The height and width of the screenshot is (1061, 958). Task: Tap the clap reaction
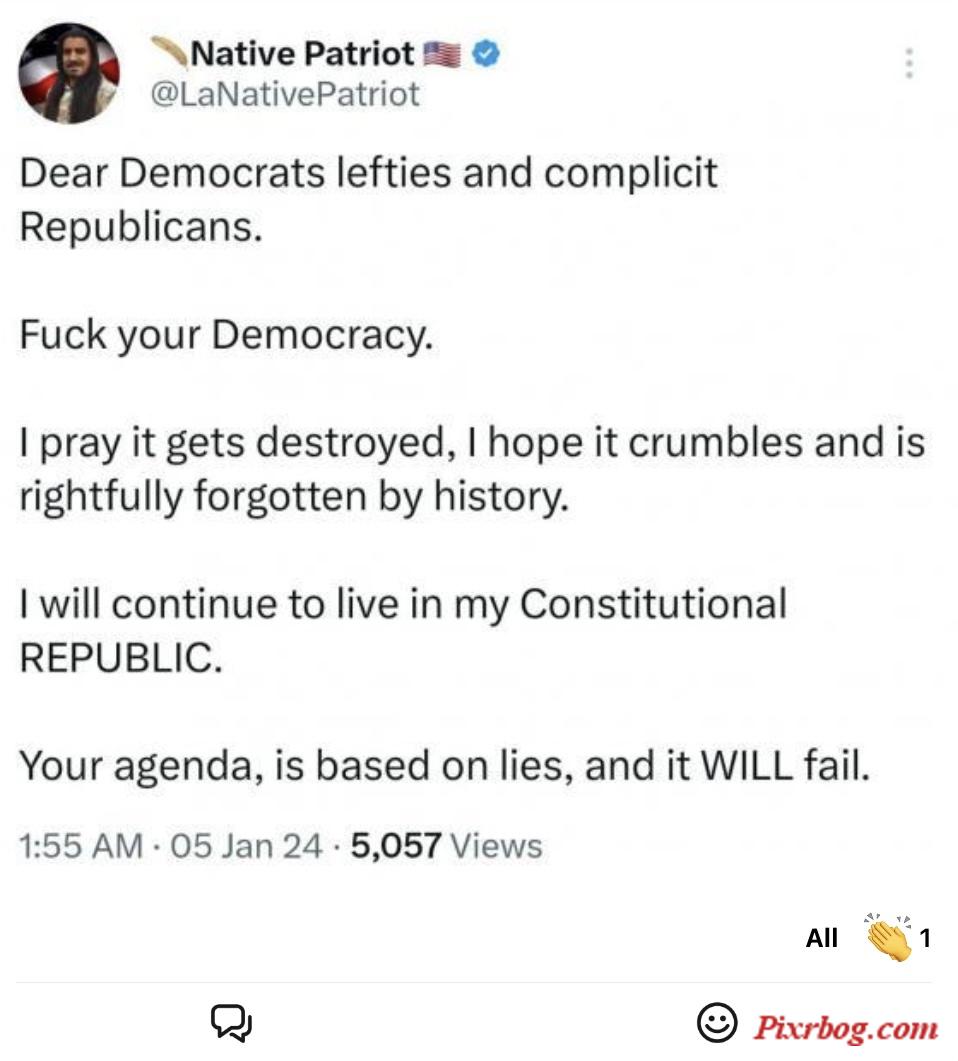[889, 938]
